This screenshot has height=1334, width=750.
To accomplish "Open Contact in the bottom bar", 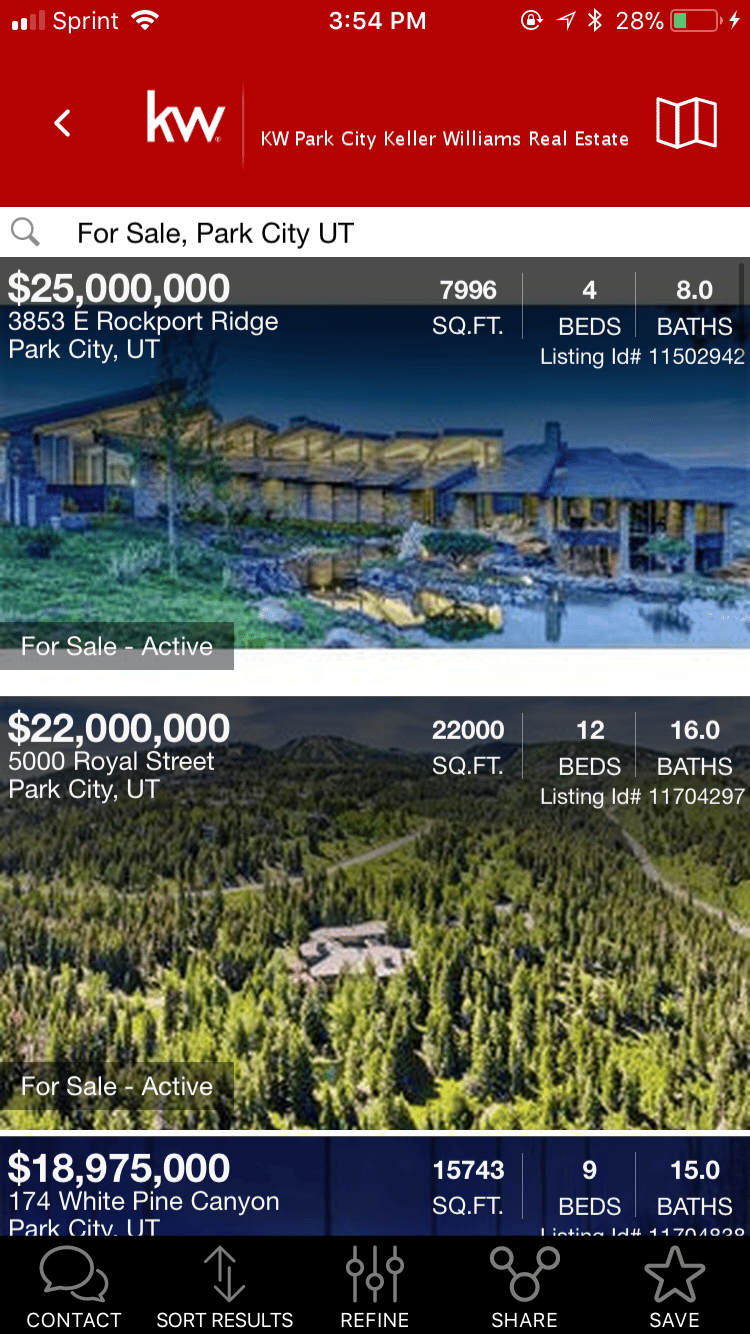I will 74,1286.
